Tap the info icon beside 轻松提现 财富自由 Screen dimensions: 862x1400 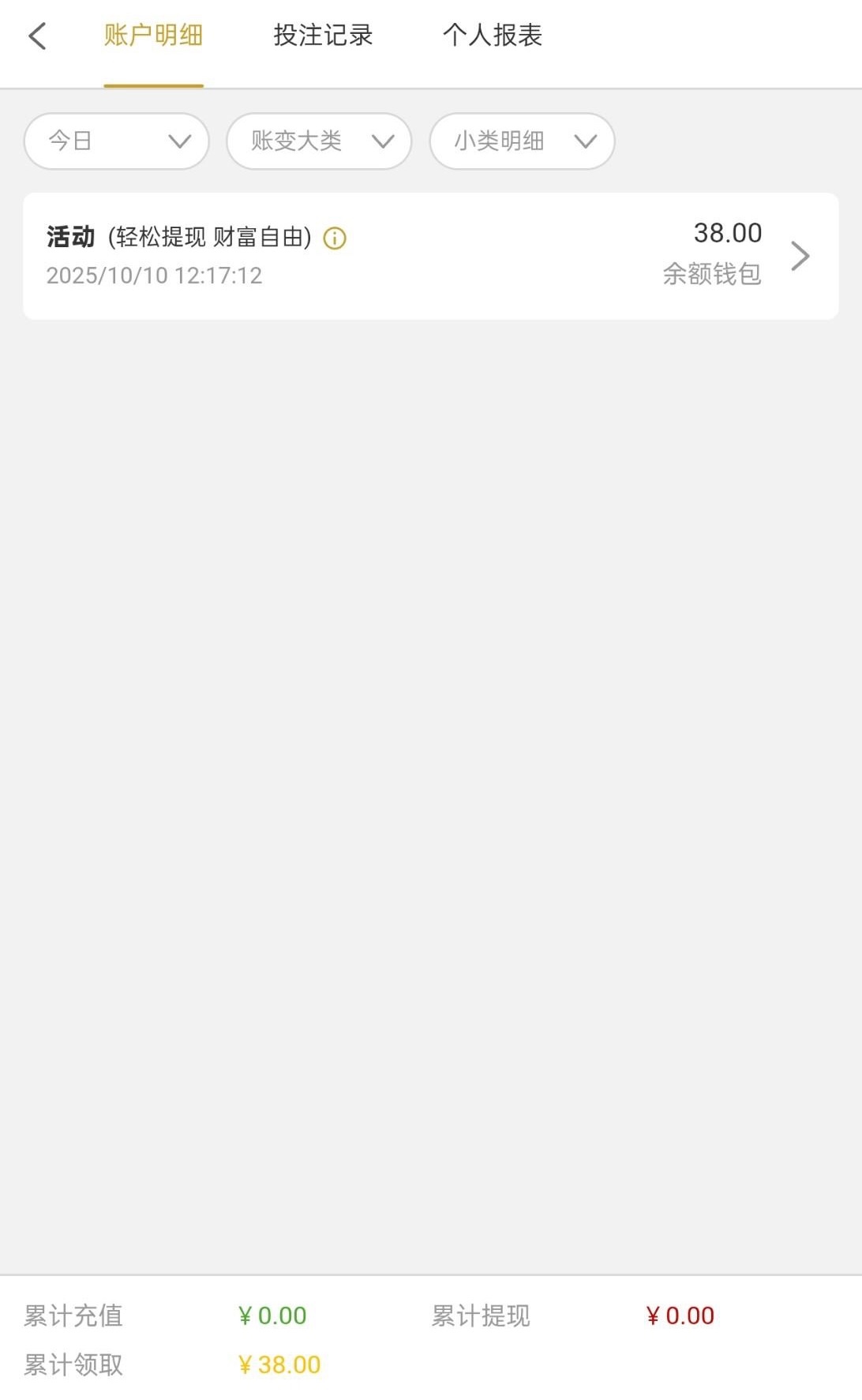[335, 238]
